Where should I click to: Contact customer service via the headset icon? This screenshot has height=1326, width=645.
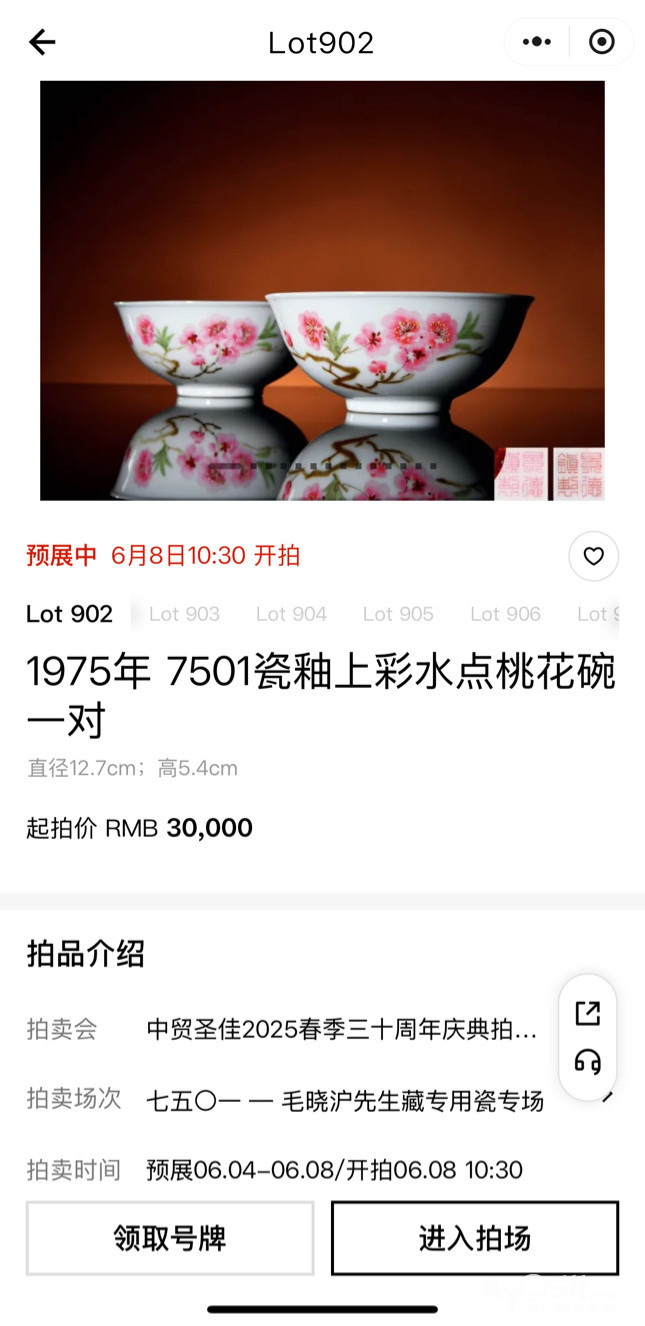588,1062
